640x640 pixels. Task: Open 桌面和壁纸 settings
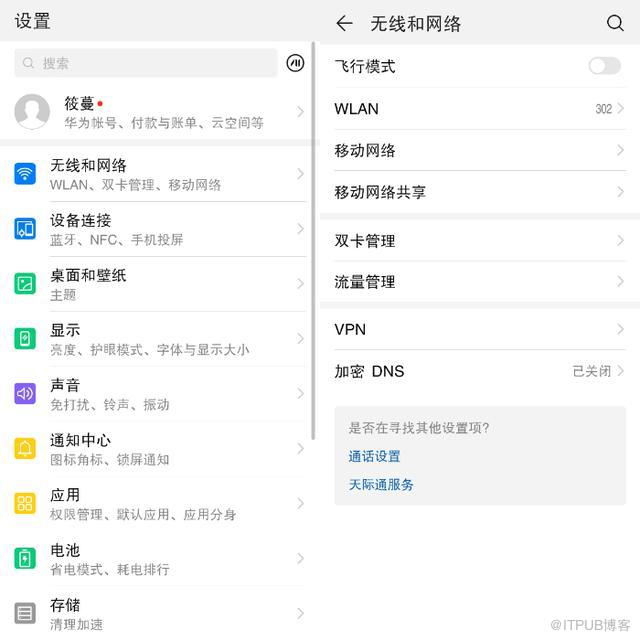[x=160, y=284]
